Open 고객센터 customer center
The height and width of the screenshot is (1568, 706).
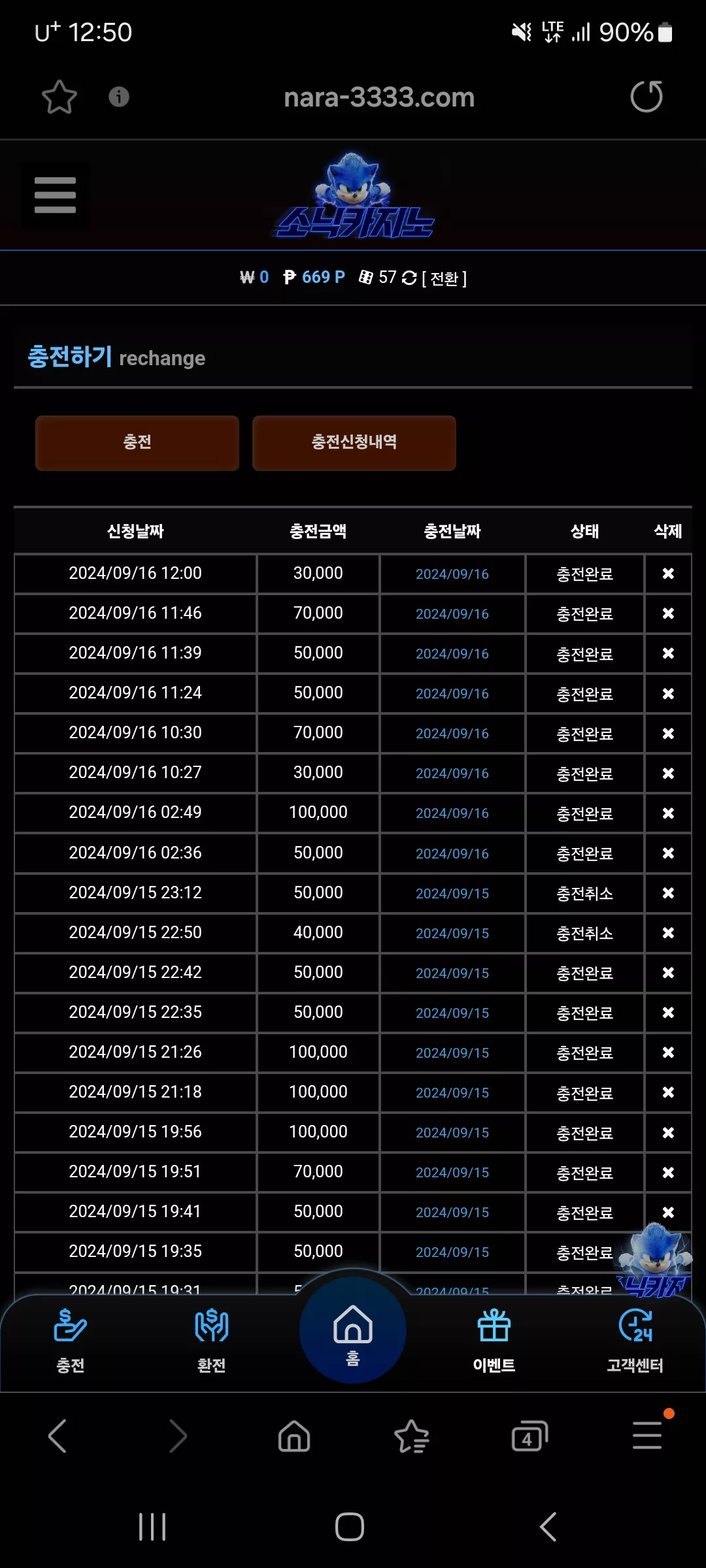click(x=635, y=1341)
